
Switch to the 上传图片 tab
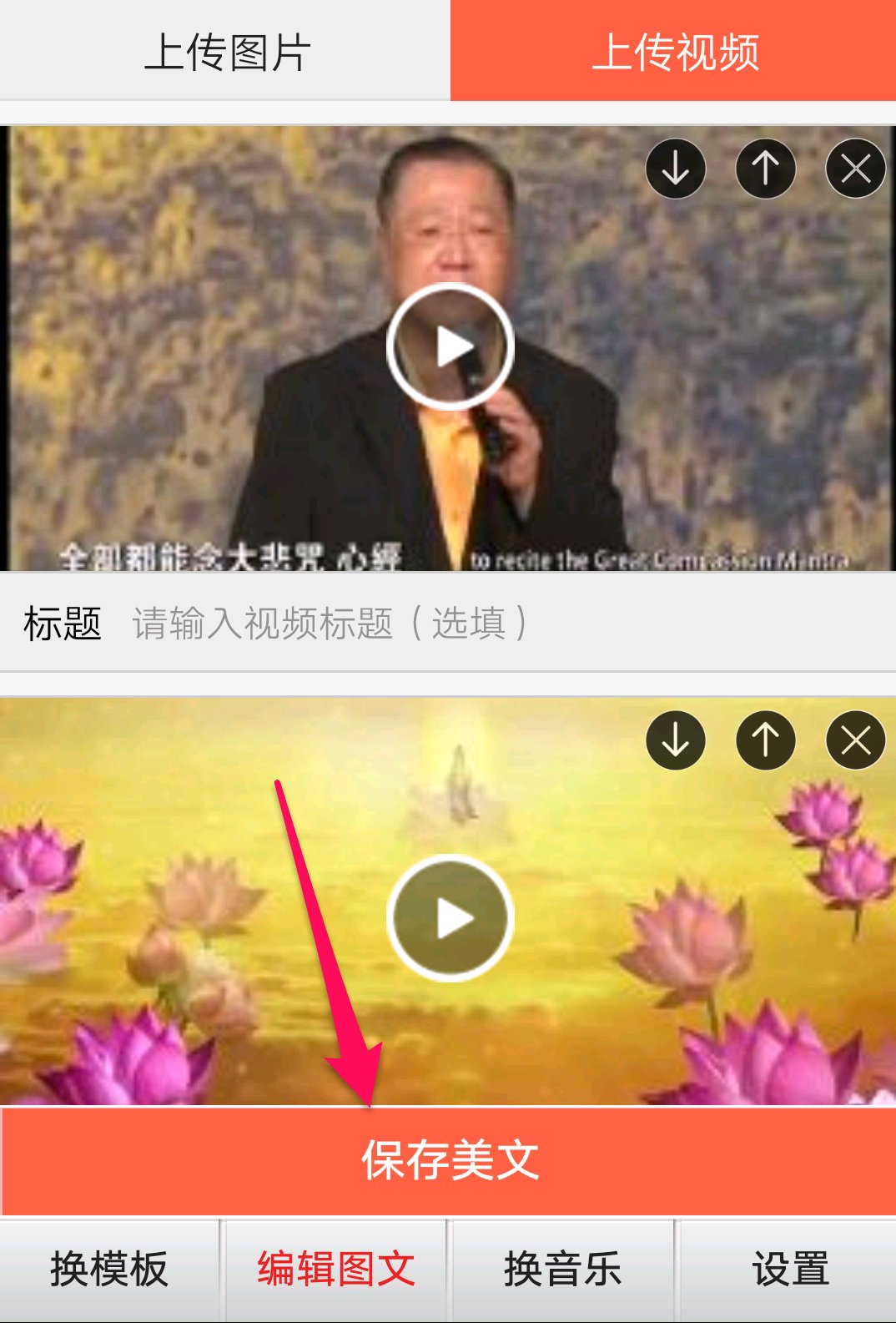[x=225, y=51]
